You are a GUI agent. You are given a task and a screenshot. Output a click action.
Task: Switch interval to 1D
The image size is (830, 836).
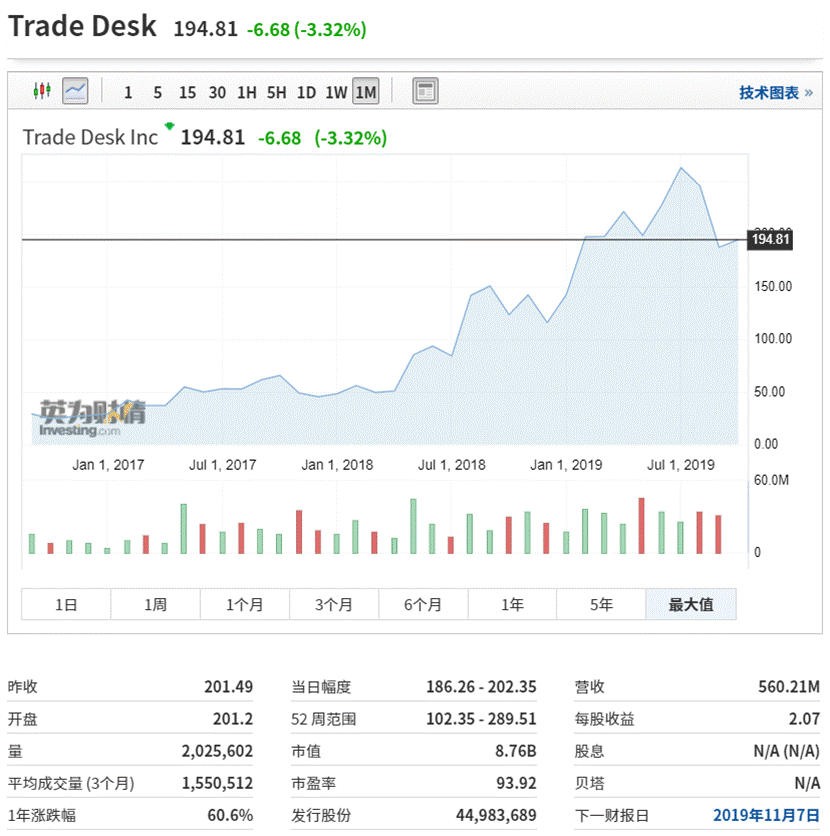point(307,93)
